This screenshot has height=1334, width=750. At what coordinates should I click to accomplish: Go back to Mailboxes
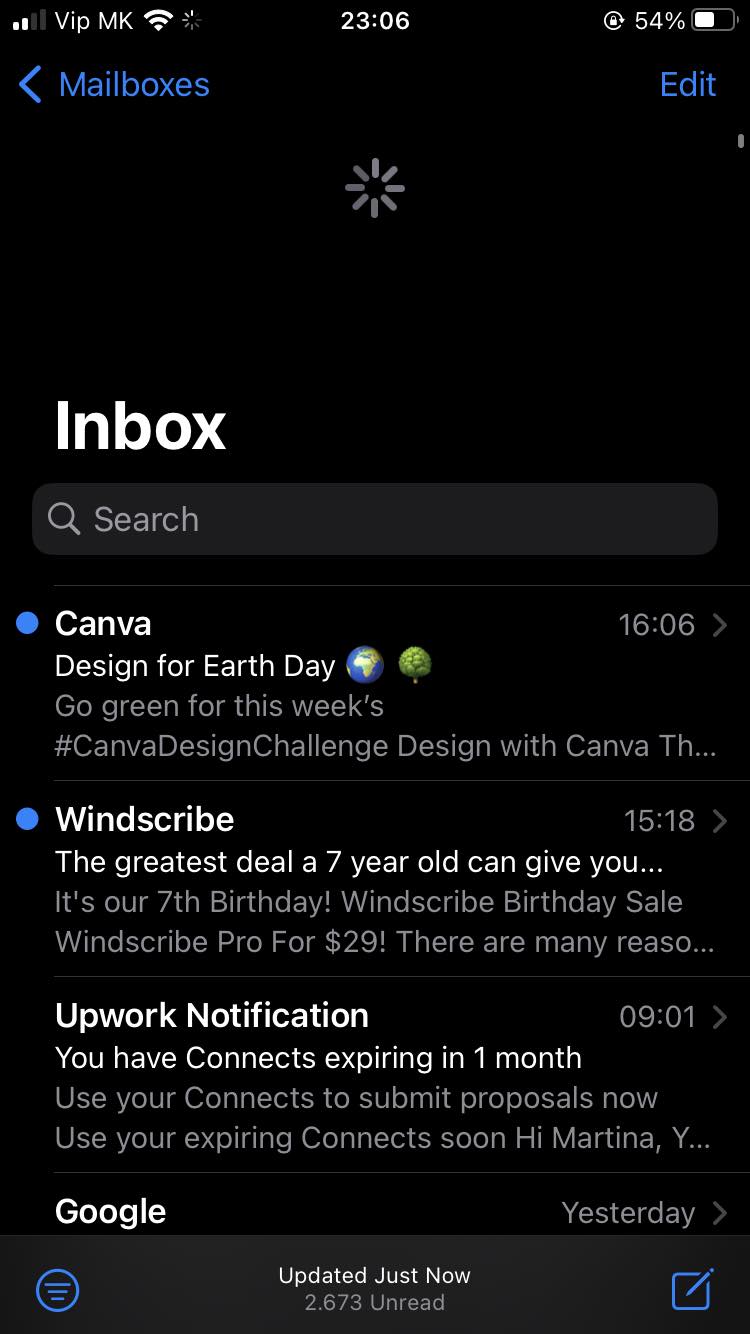click(x=114, y=85)
